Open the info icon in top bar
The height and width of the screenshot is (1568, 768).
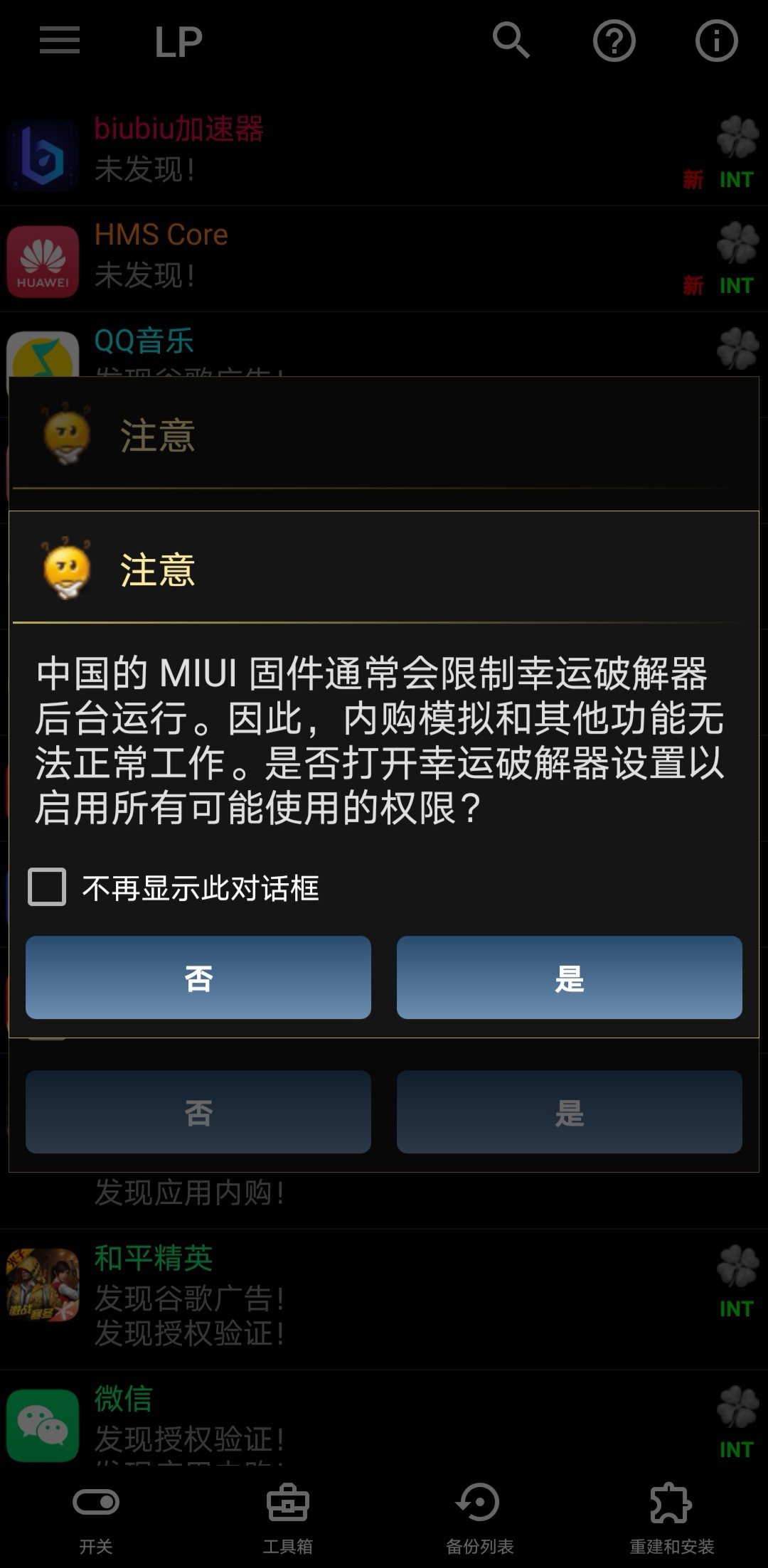click(716, 41)
